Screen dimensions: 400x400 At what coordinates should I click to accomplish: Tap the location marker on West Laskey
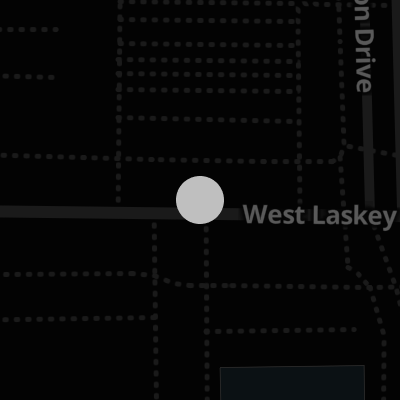tap(200, 200)
